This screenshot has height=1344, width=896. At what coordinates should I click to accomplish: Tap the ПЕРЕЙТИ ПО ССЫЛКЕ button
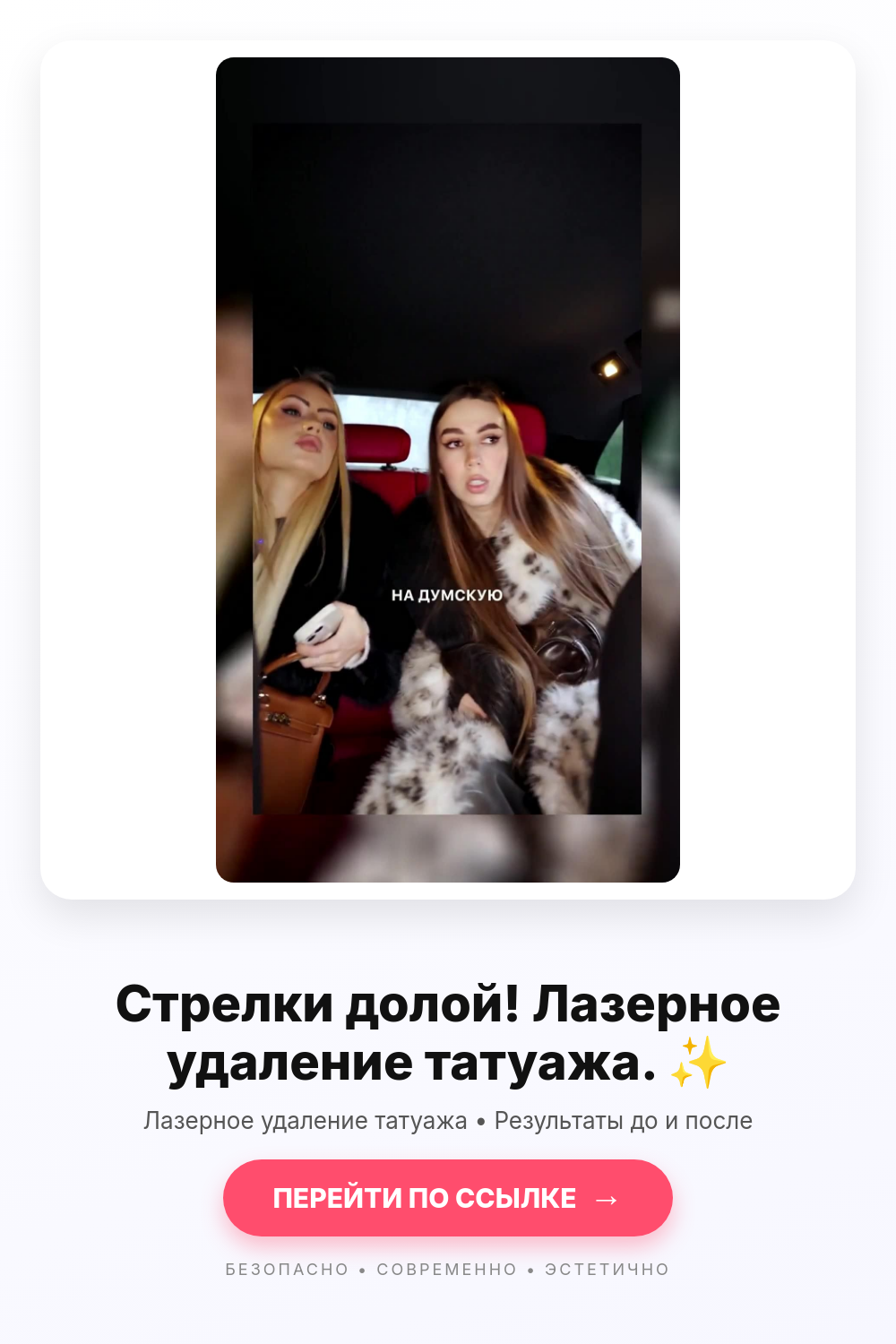click(x=448, y=1198)
